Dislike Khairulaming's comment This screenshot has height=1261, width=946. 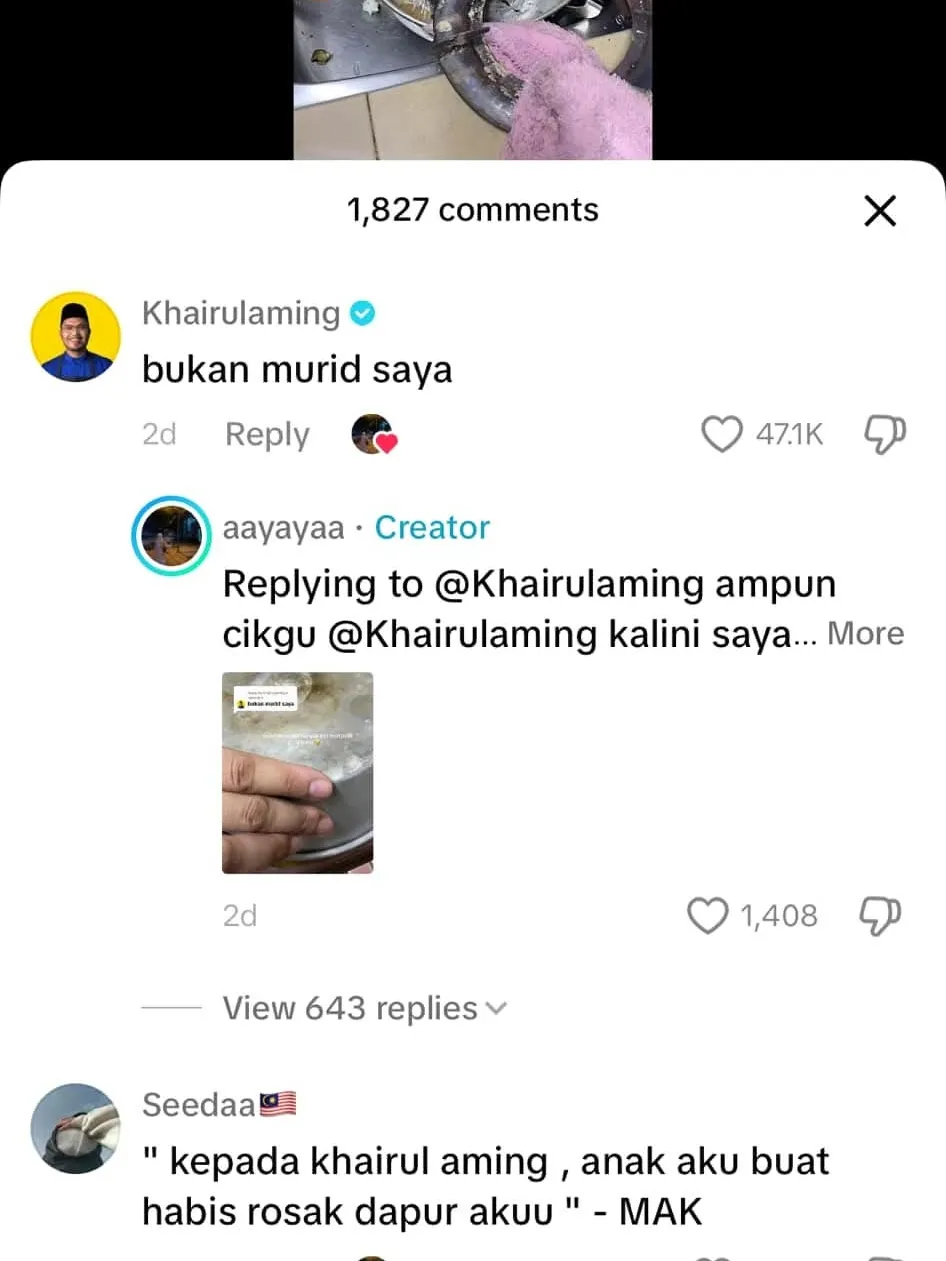point(884,434)
